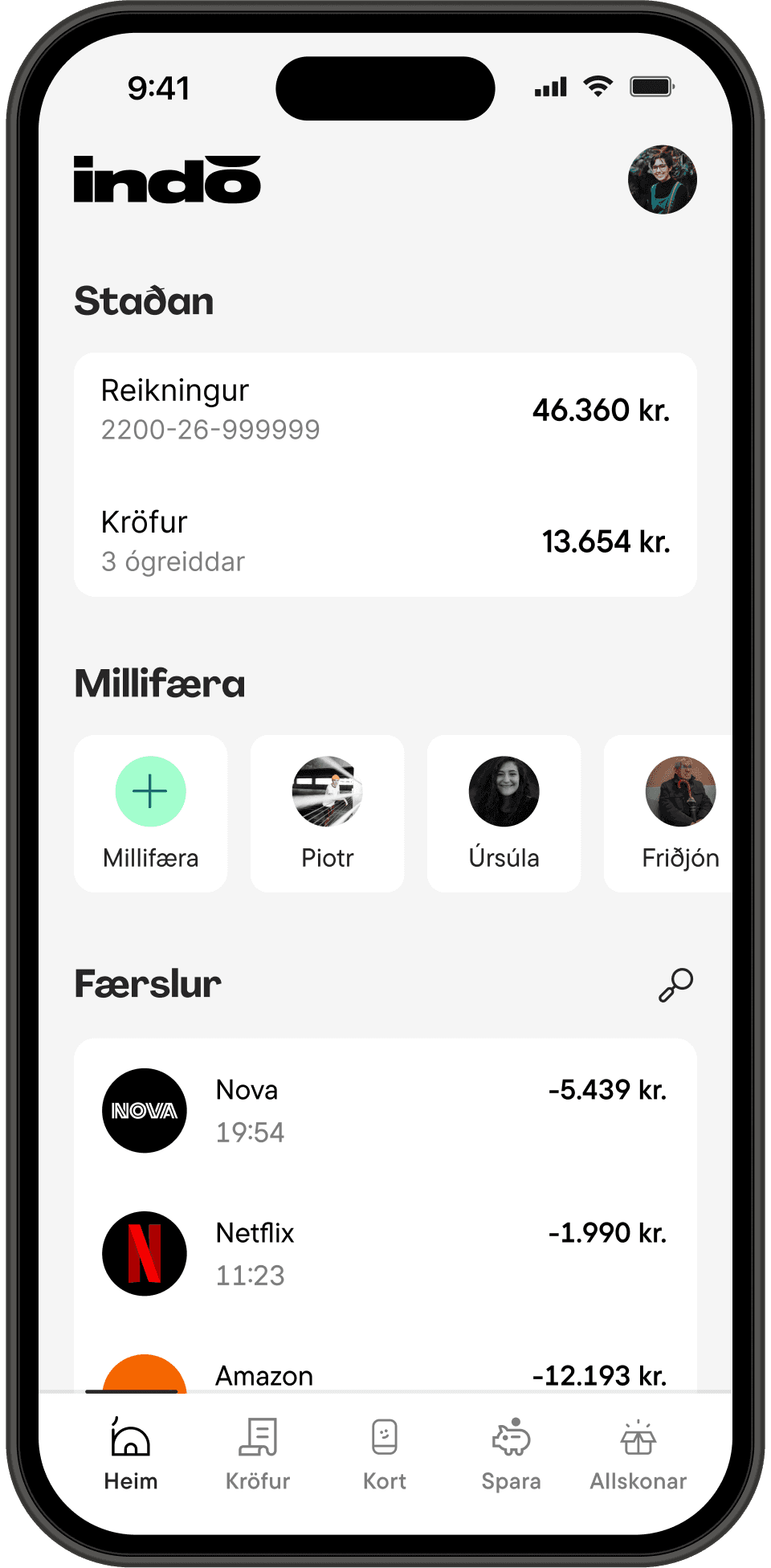This screenshot has height=1568, width=771.
Task: Open the search icon in Færslur section
Action: tap(675, 983)
